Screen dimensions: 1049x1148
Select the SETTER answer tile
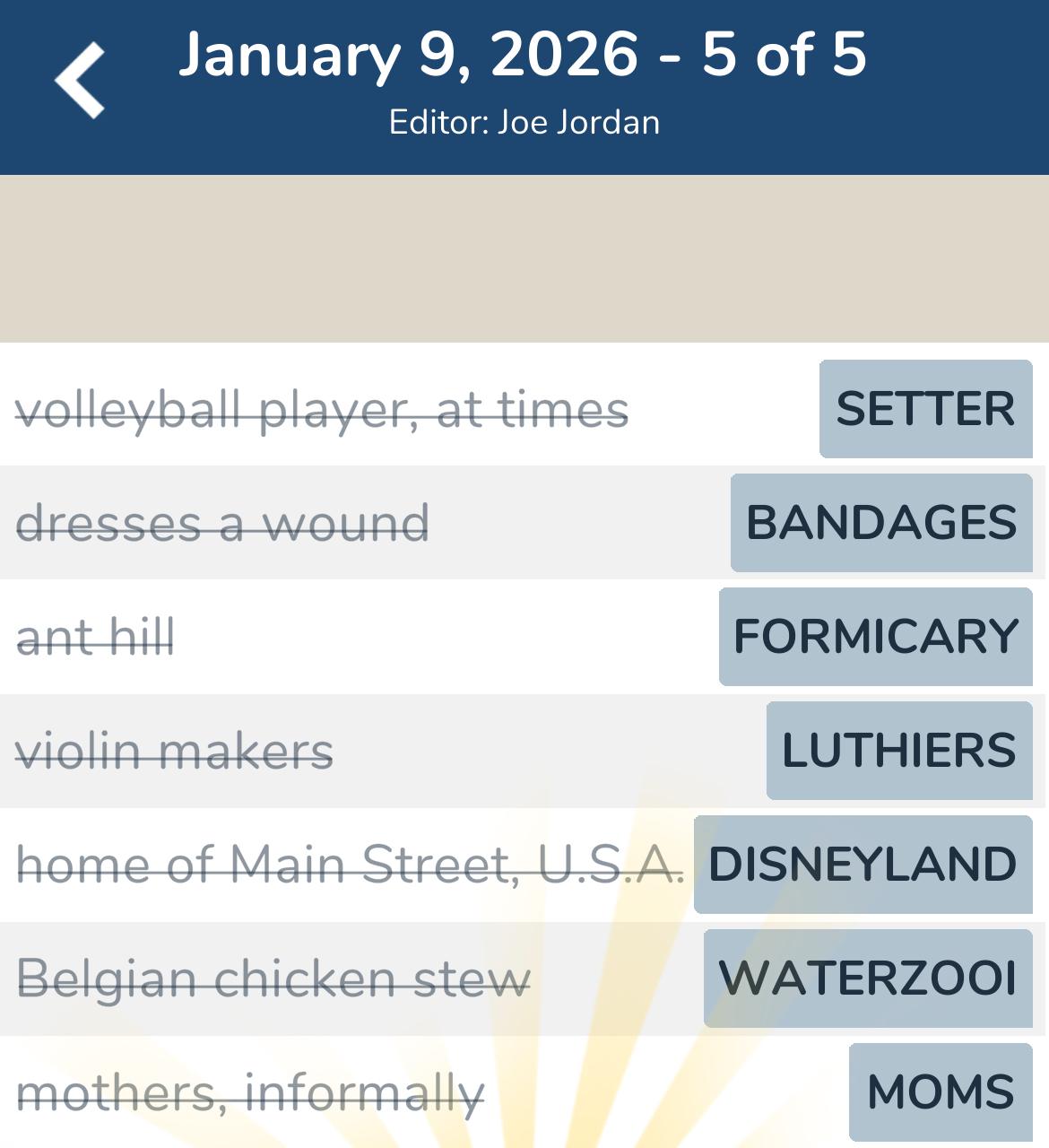[925, 409]
